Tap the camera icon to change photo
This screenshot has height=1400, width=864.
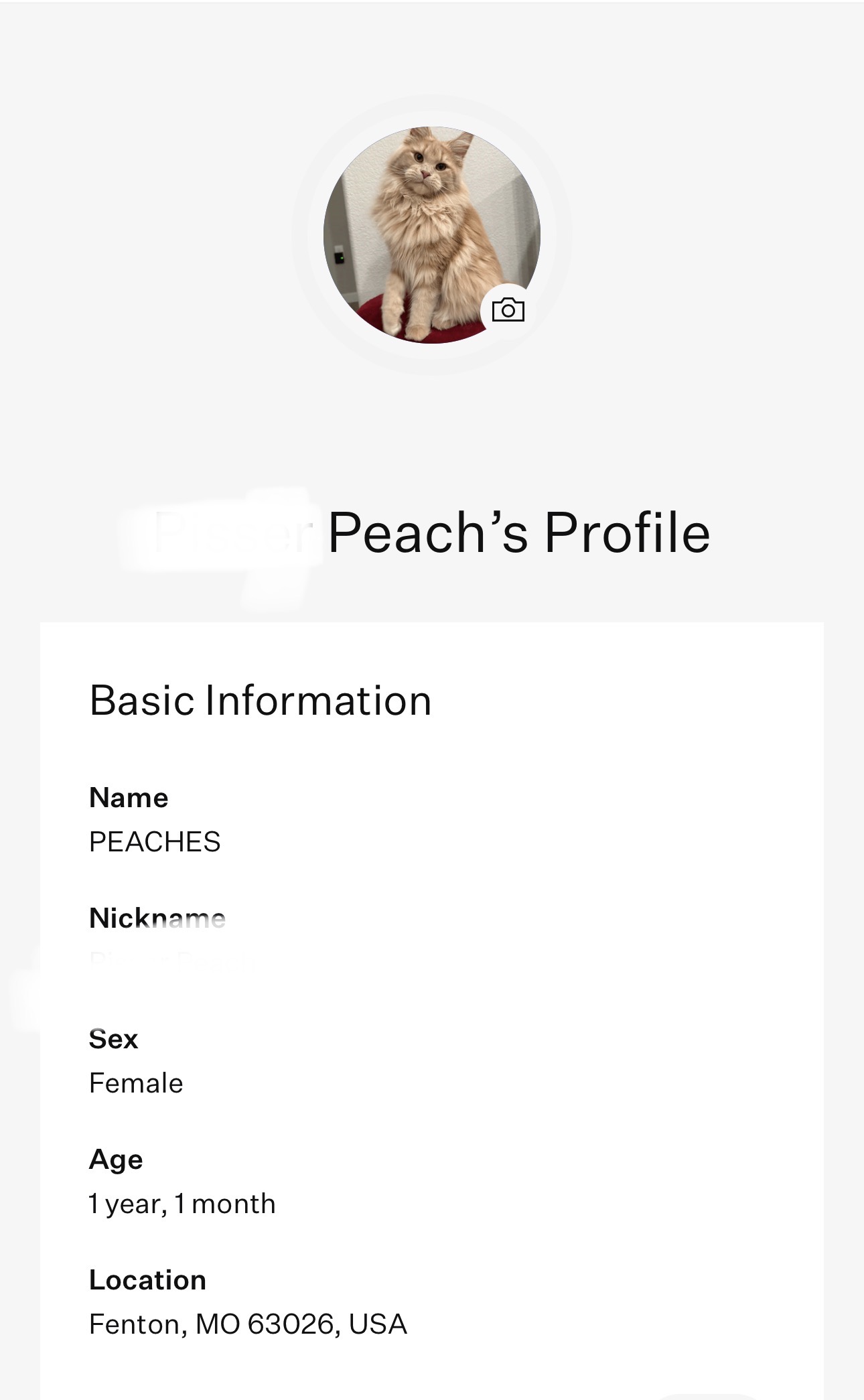pos(508,310)
